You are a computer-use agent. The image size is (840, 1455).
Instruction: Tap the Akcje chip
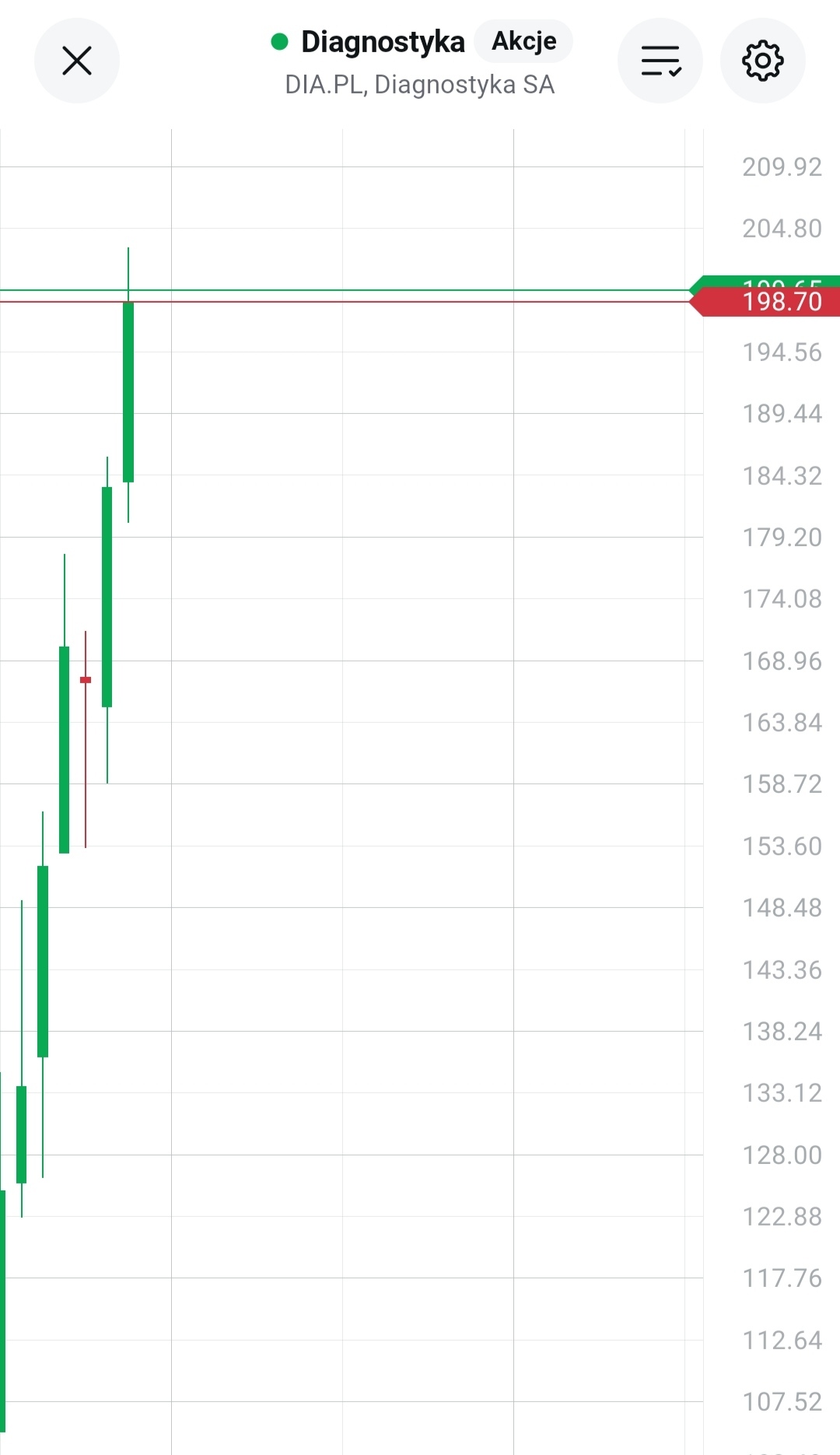[x=523, y=41]
